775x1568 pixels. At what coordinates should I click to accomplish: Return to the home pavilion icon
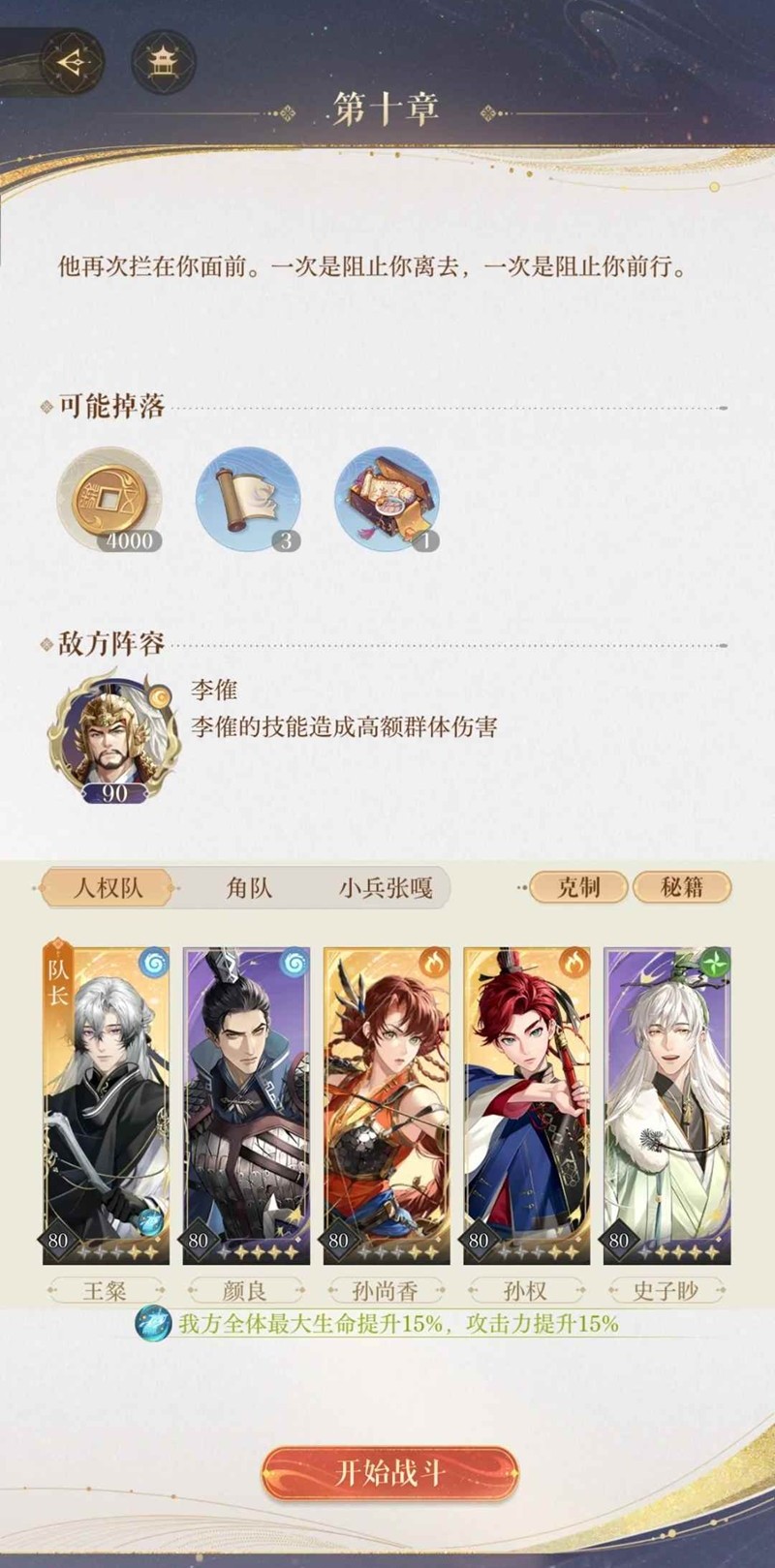(163, 63)
